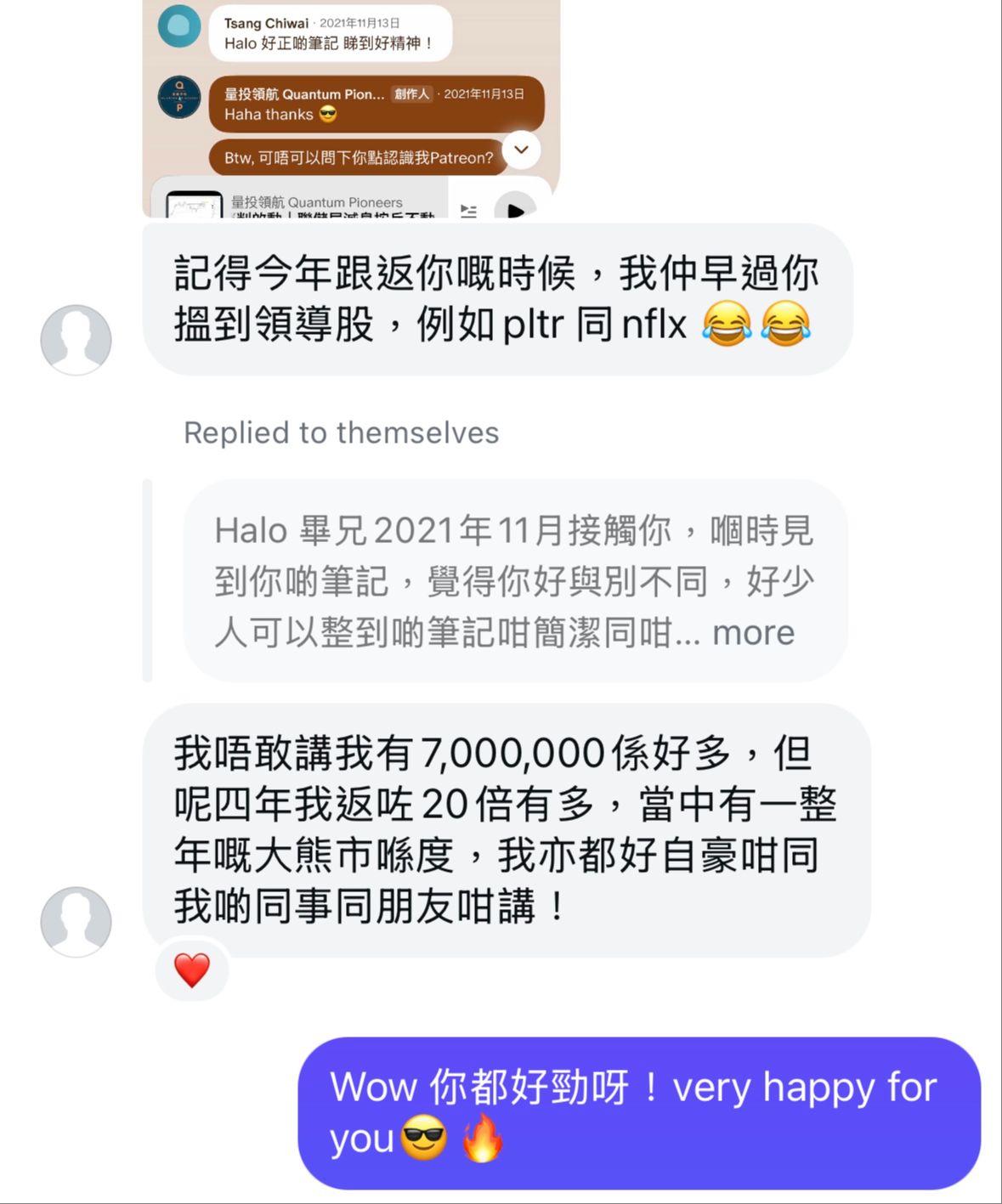
Task: Open sender's avatar beside 7,000,000 message
Action: pyautogui.click(x=76, y=922)
